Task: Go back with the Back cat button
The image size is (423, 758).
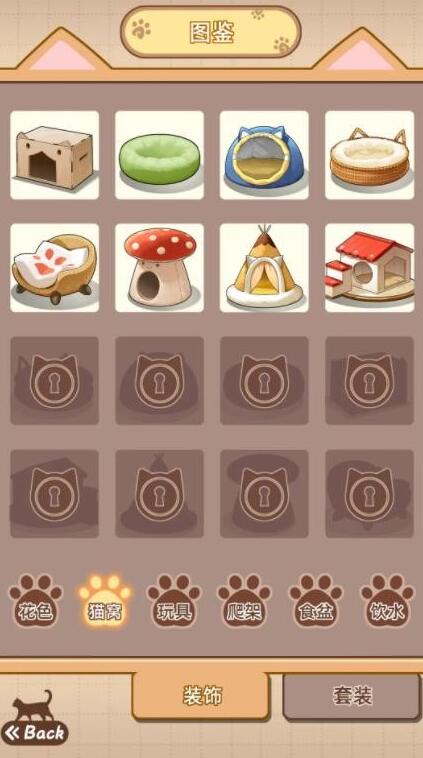Action: click(x=34, y=718)
